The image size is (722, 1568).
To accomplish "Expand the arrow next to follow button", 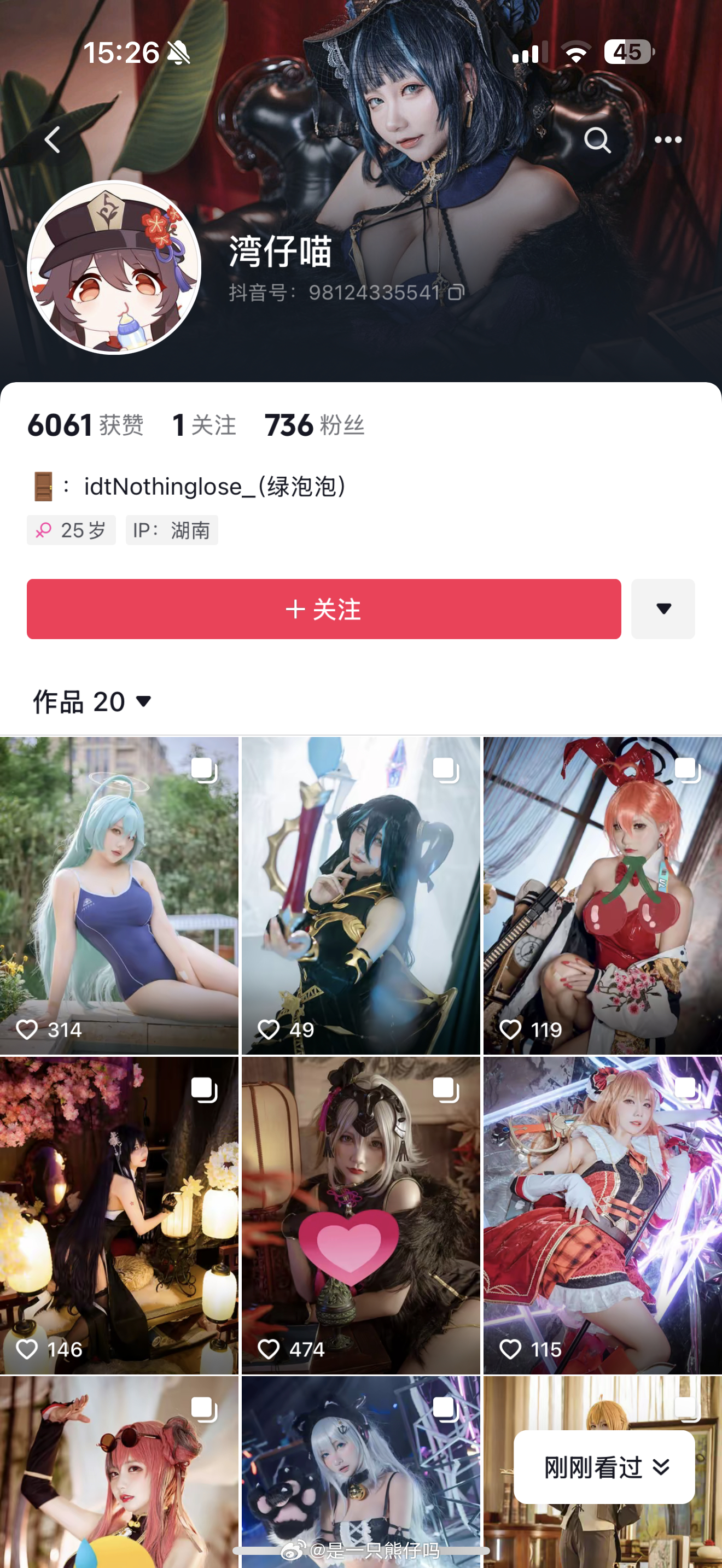I will (663, 609).
